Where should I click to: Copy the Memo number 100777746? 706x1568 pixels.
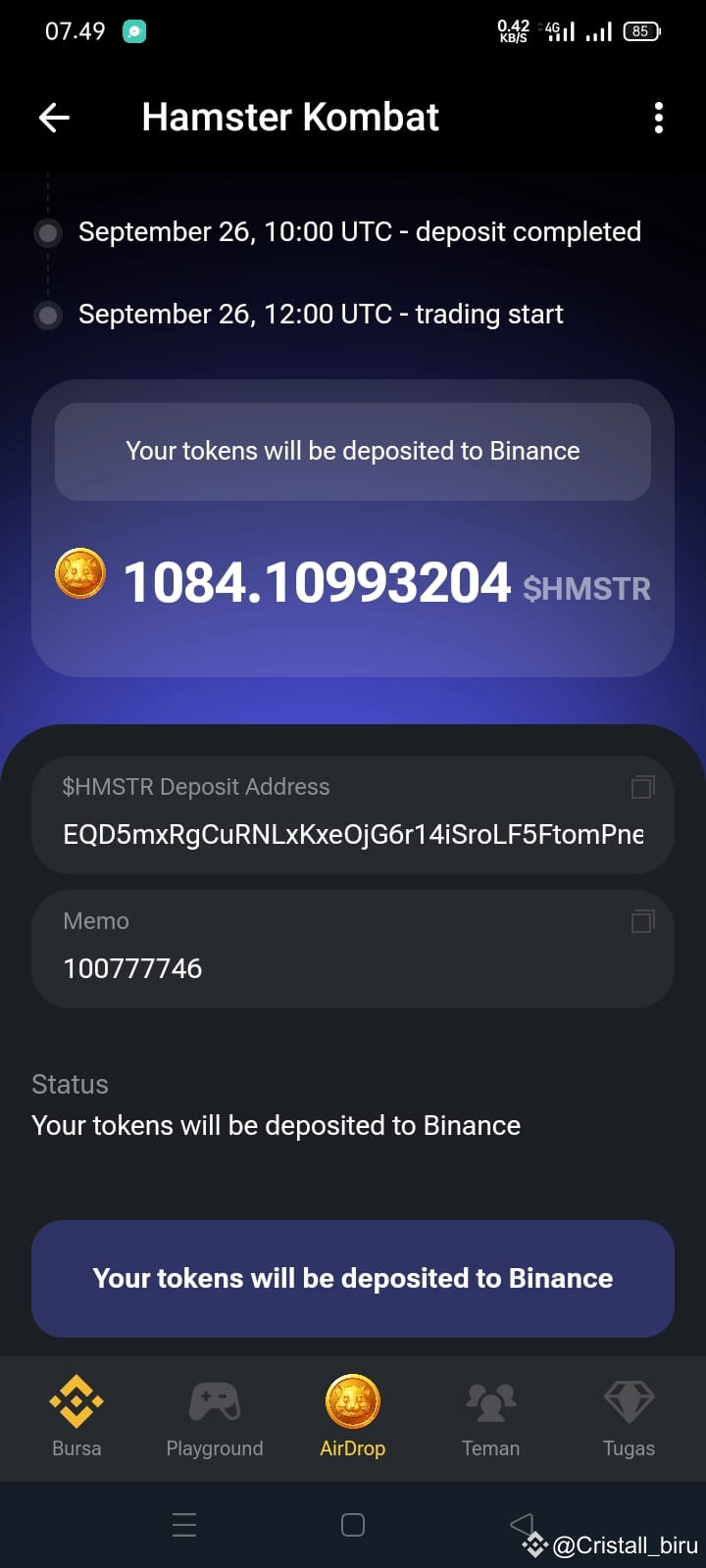[642, 921]
